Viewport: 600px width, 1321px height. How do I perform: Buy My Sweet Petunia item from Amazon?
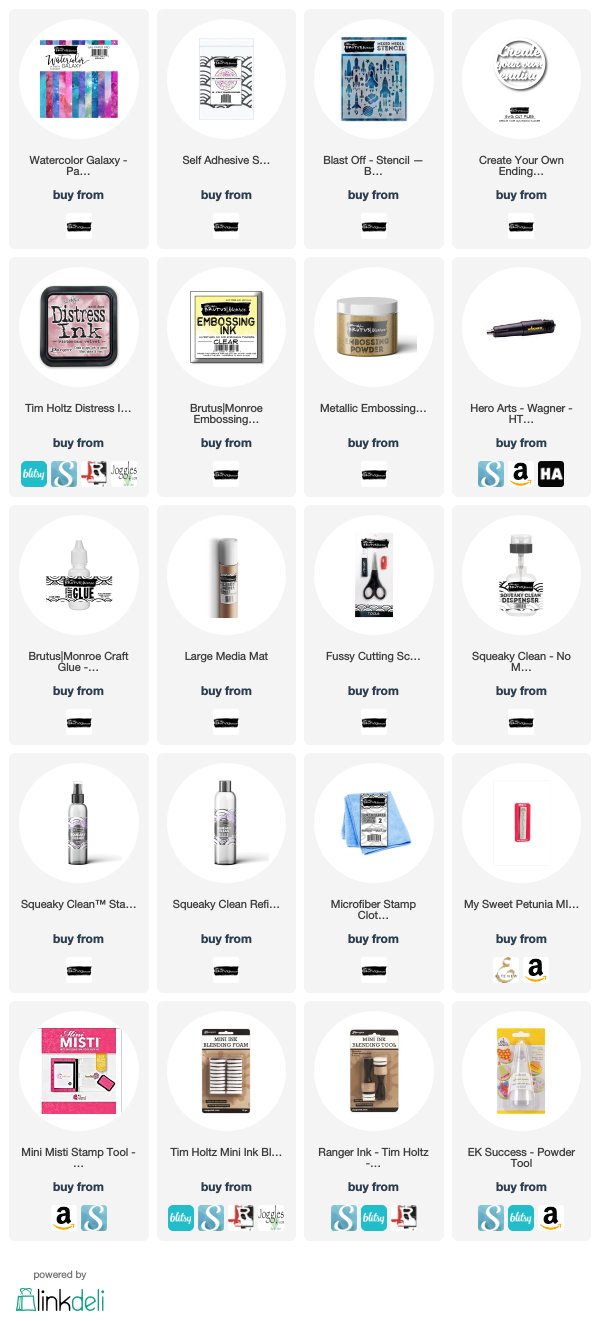(536, 970)
